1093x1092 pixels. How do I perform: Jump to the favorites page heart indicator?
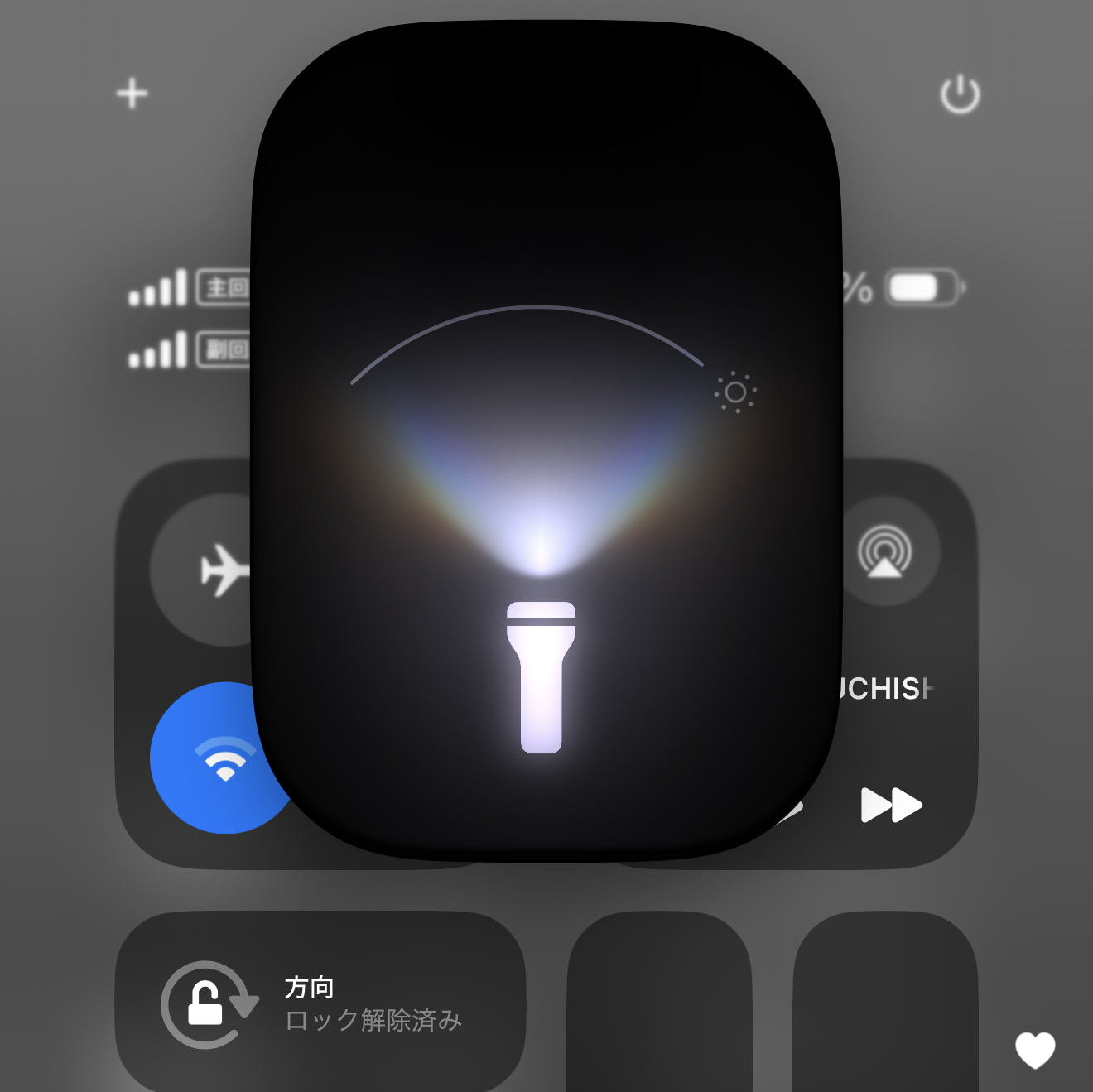pos(1035,1050)
